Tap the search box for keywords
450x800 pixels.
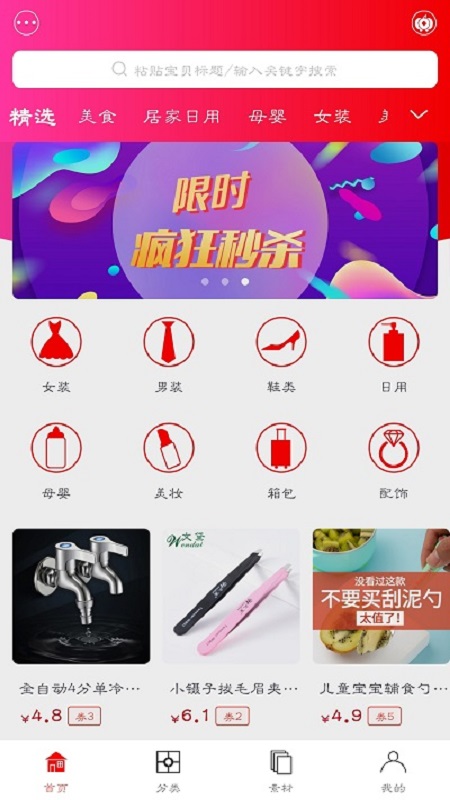225,69
